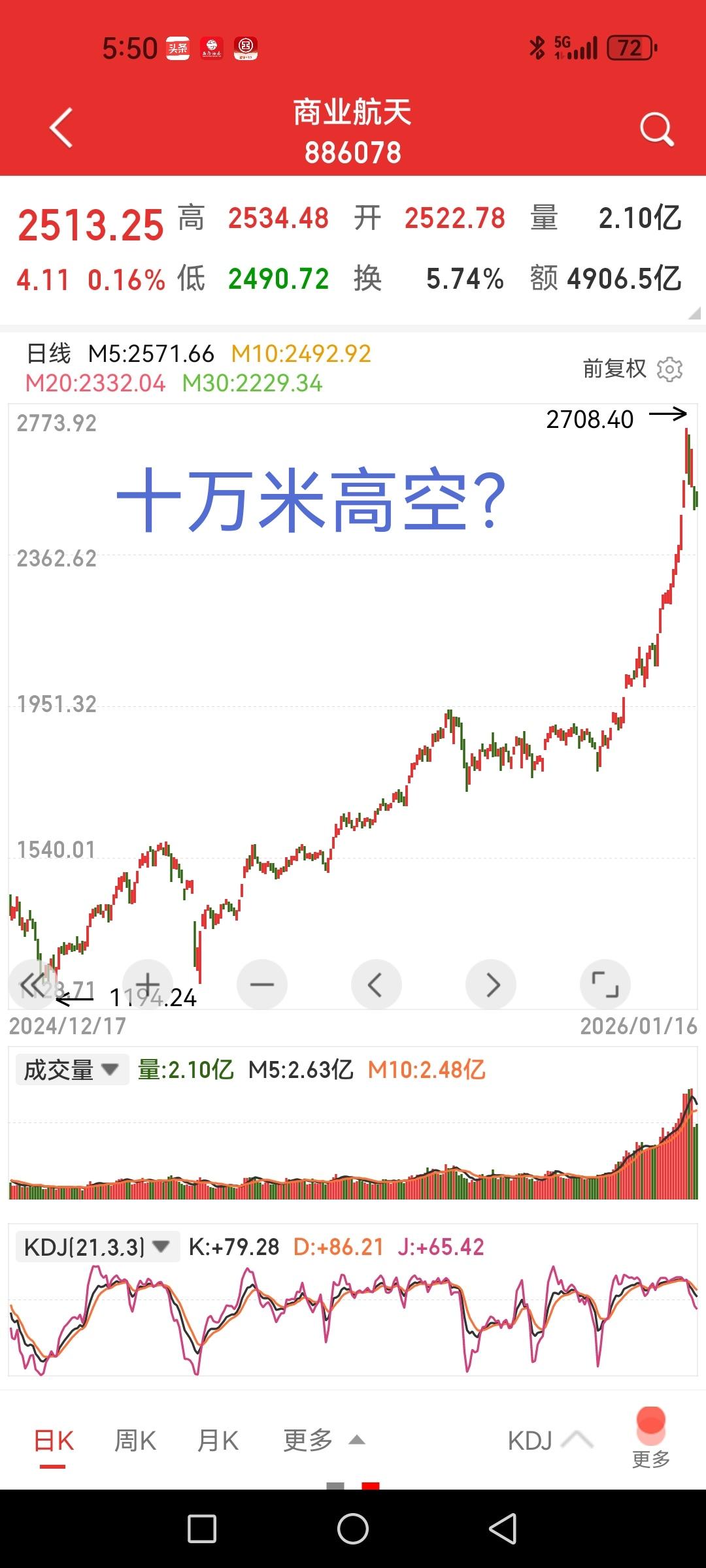Pan chart left using the left arrow

coord(377,985)
